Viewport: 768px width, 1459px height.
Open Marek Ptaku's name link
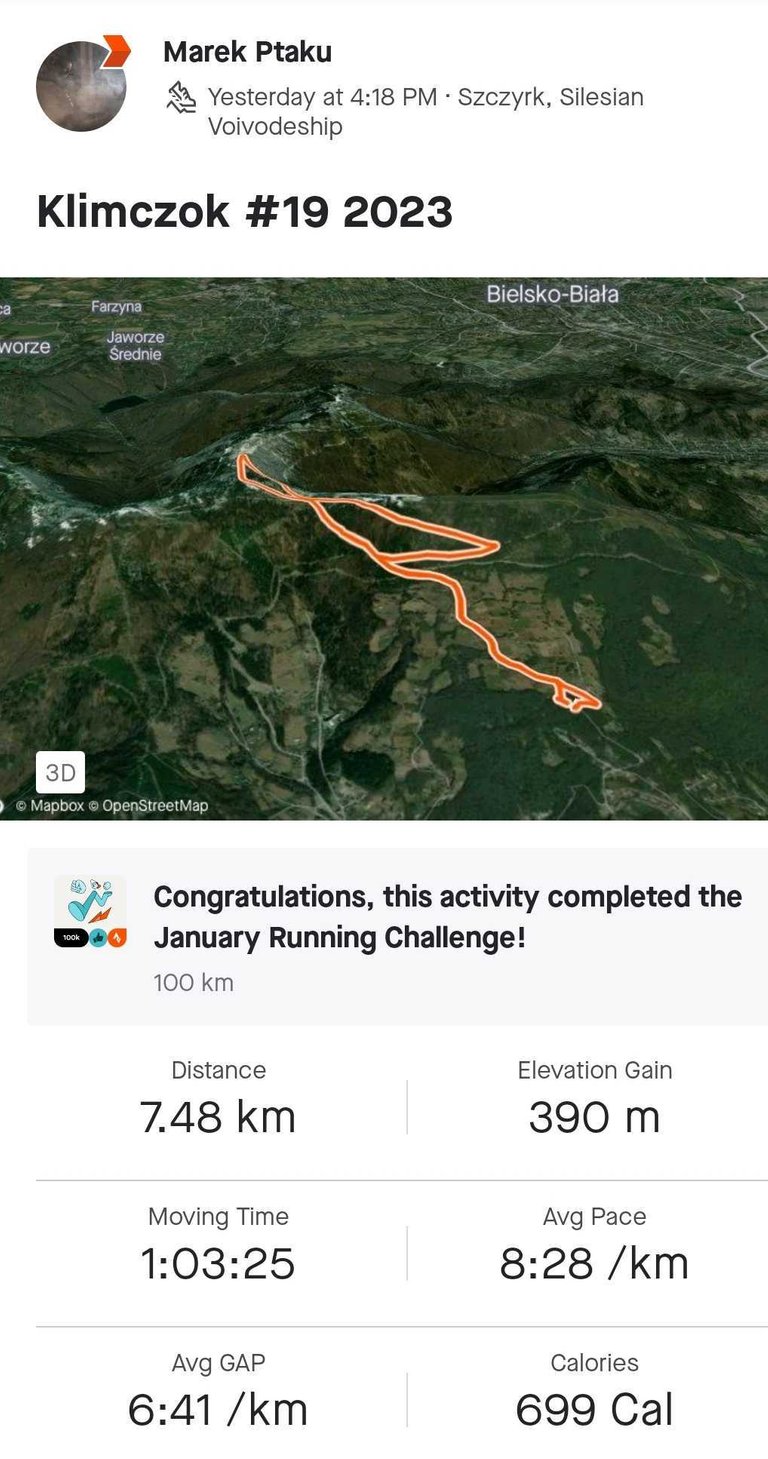tap(247, 52)
